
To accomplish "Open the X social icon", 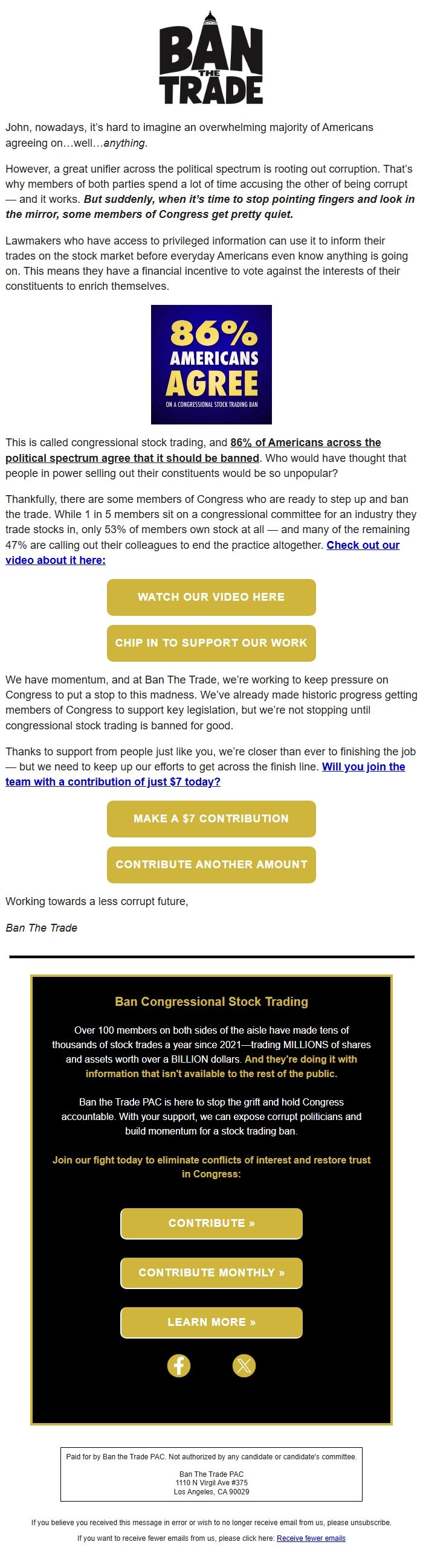I will 244,1366.
